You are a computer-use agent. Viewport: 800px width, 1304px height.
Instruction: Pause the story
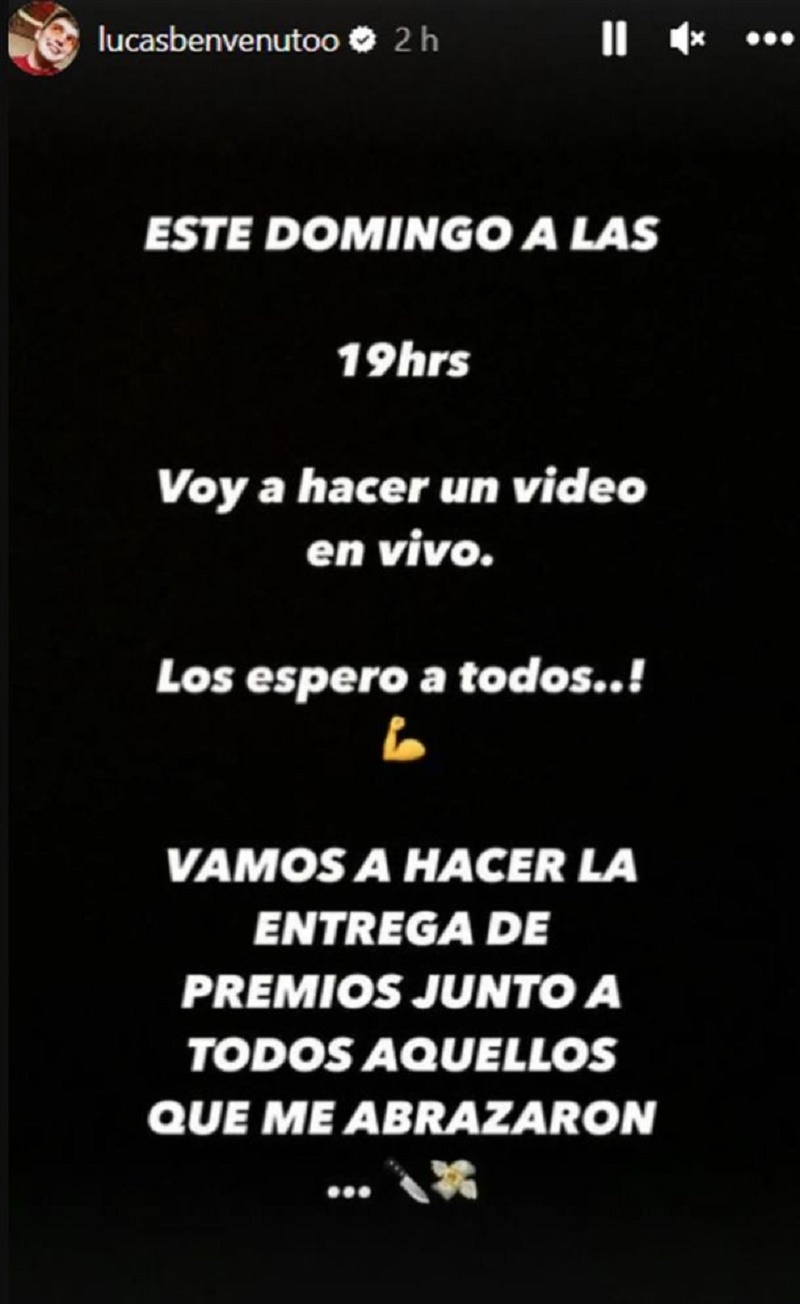pyautogui.click(x=614, y=40)
